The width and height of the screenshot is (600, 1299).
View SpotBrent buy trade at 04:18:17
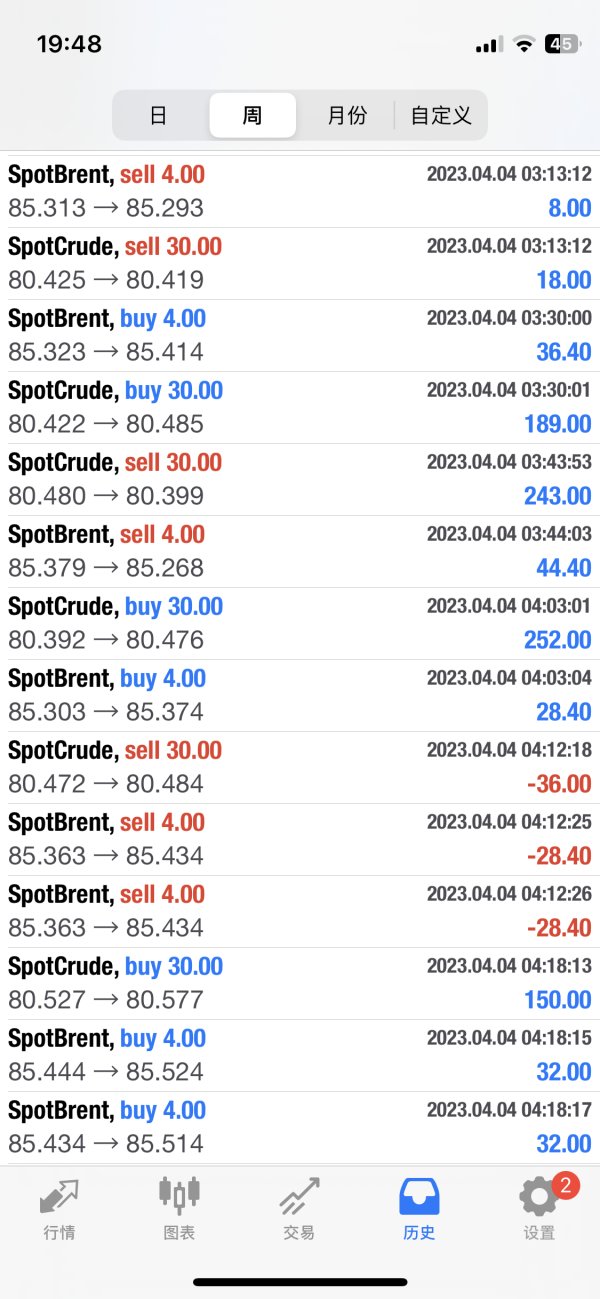pyautogui.click(x=300, y=1127)
